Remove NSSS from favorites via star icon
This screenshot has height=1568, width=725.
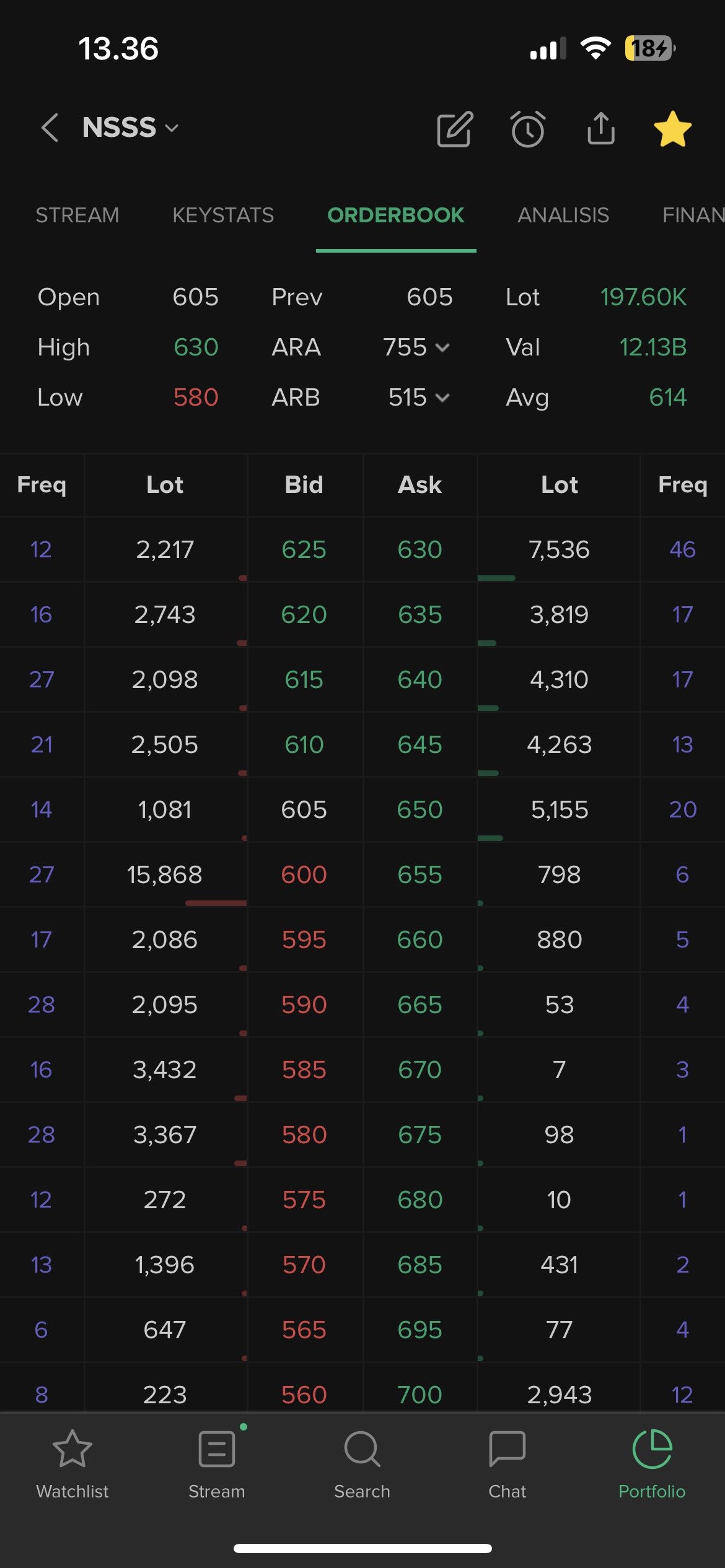tap(672, 129)
